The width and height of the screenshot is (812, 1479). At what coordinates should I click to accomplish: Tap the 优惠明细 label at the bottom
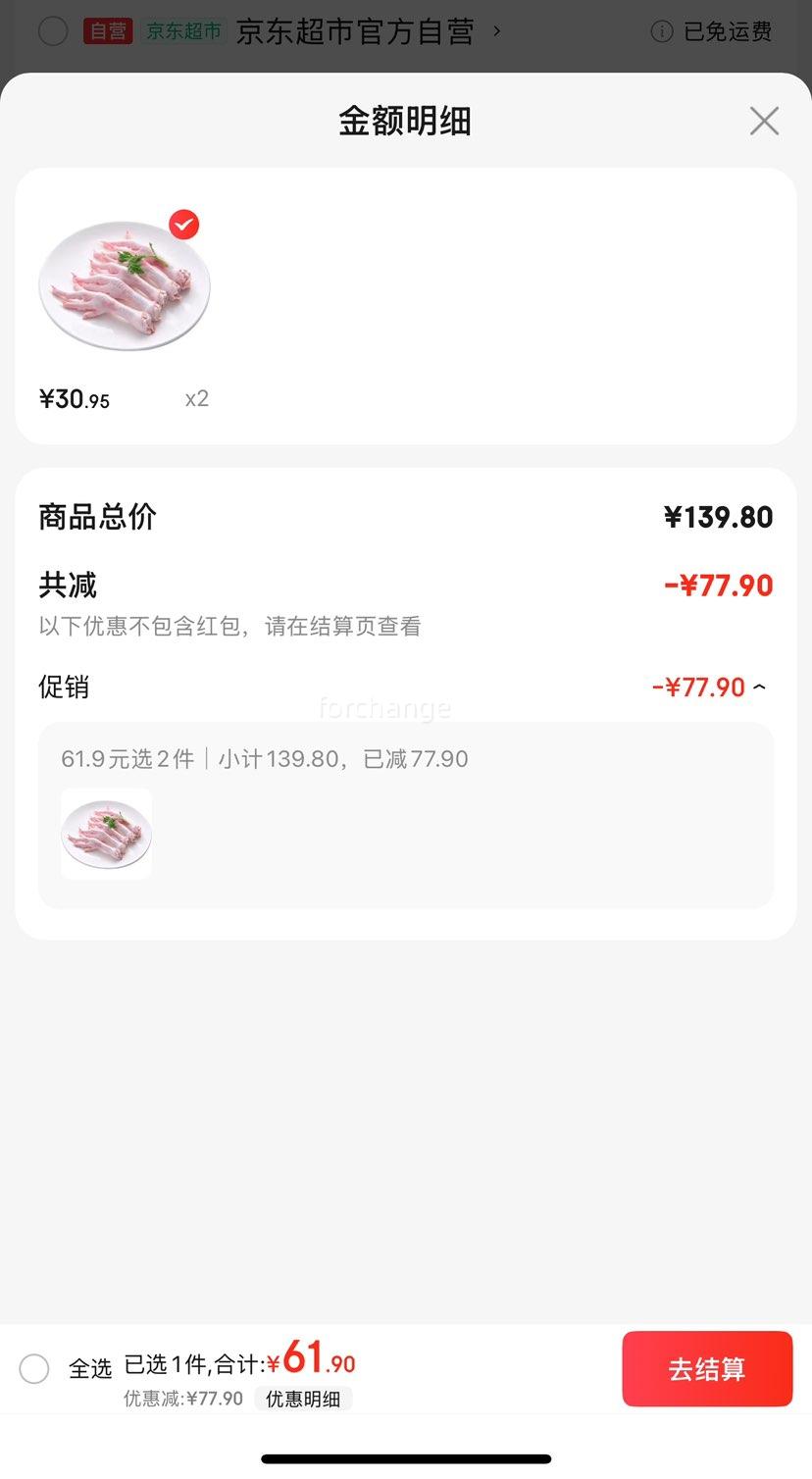tap(303, 1400)
